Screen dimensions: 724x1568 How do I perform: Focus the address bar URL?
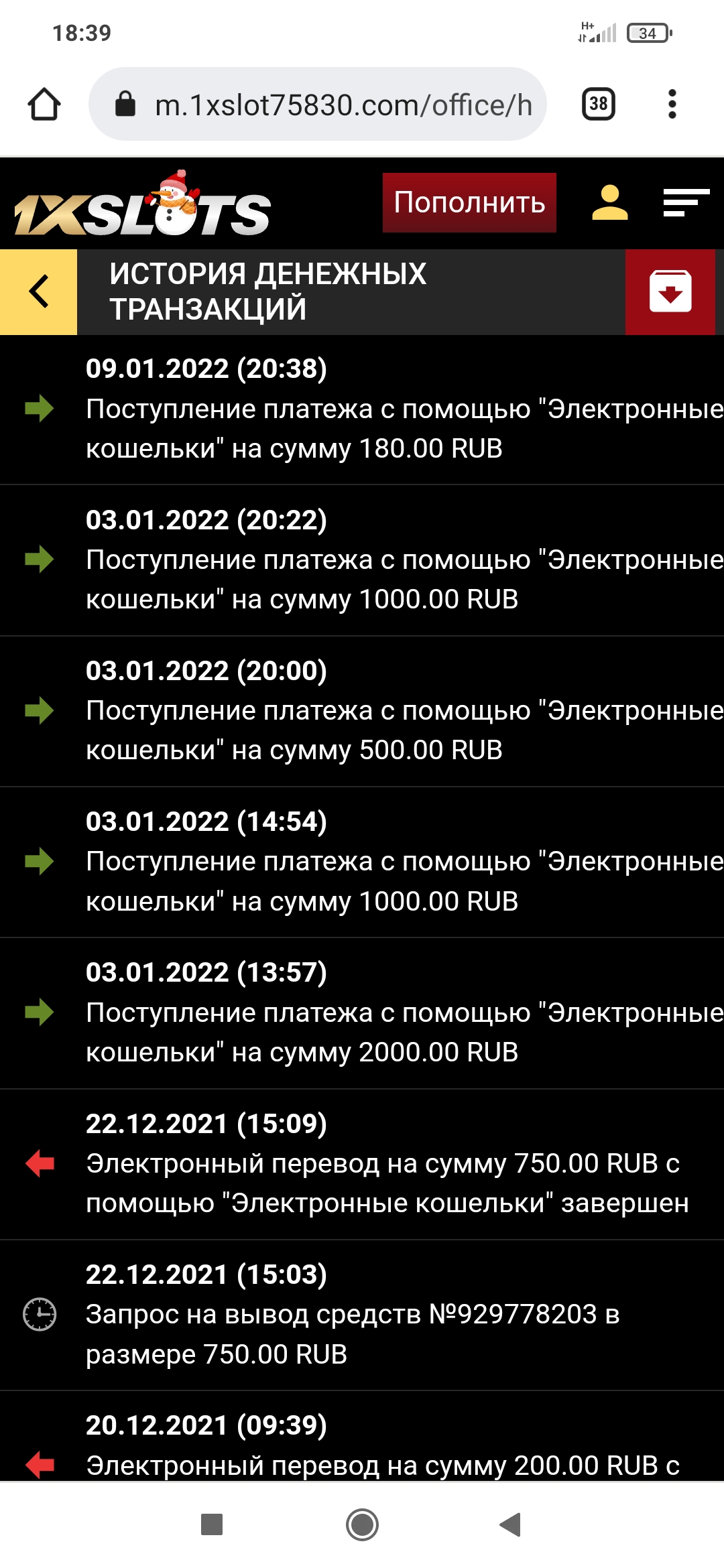click(x=342, y=105)
